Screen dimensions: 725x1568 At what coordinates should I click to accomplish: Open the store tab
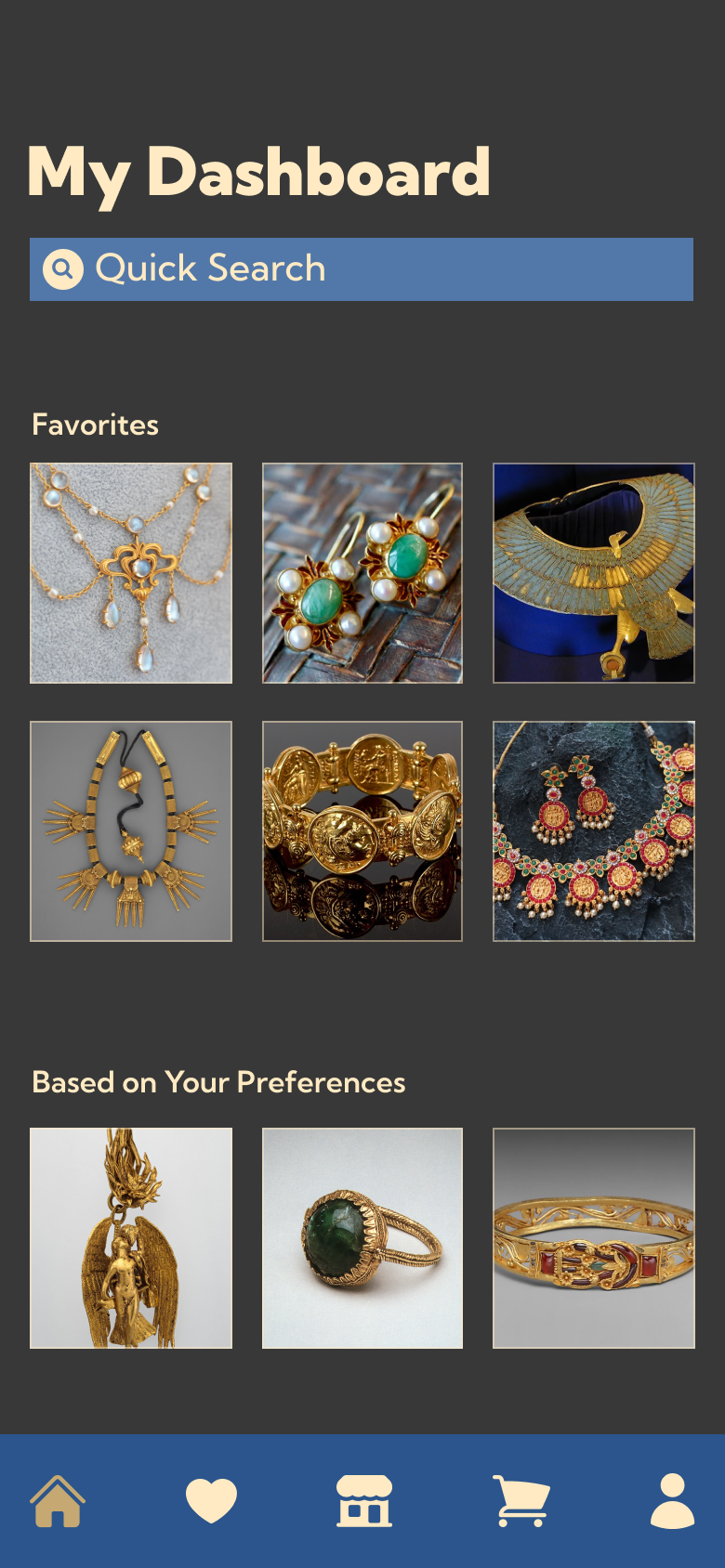363,1500
